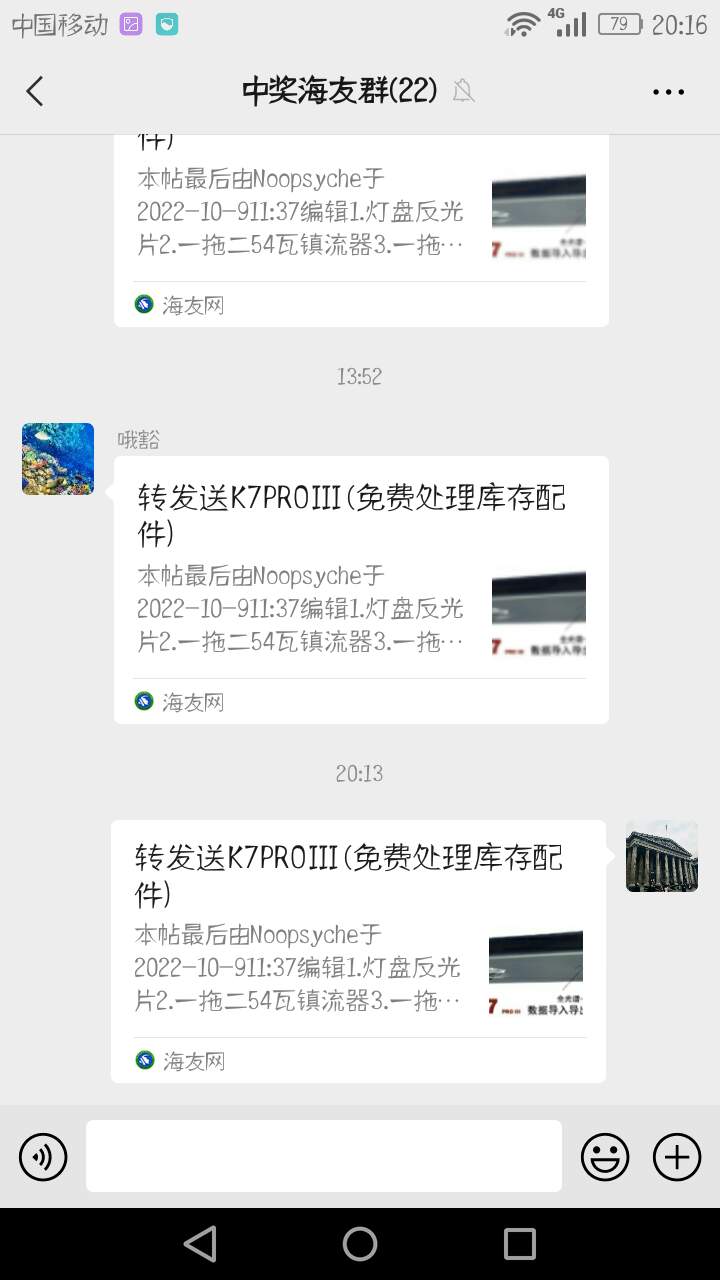Switch to voice message input

(43, 1157)
